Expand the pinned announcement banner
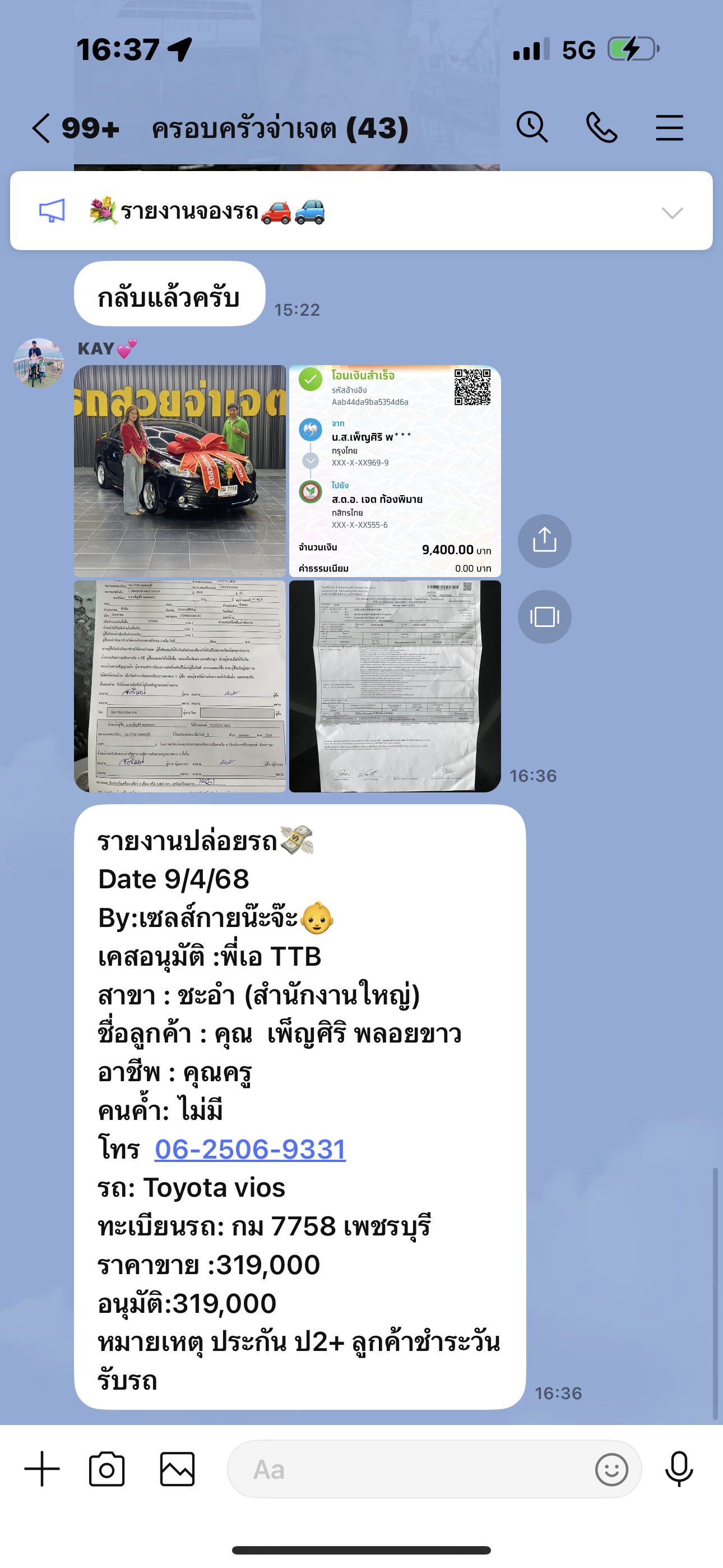Image resolution: width=723 pixels, height=1568 pixels. (x=672, y=213)
